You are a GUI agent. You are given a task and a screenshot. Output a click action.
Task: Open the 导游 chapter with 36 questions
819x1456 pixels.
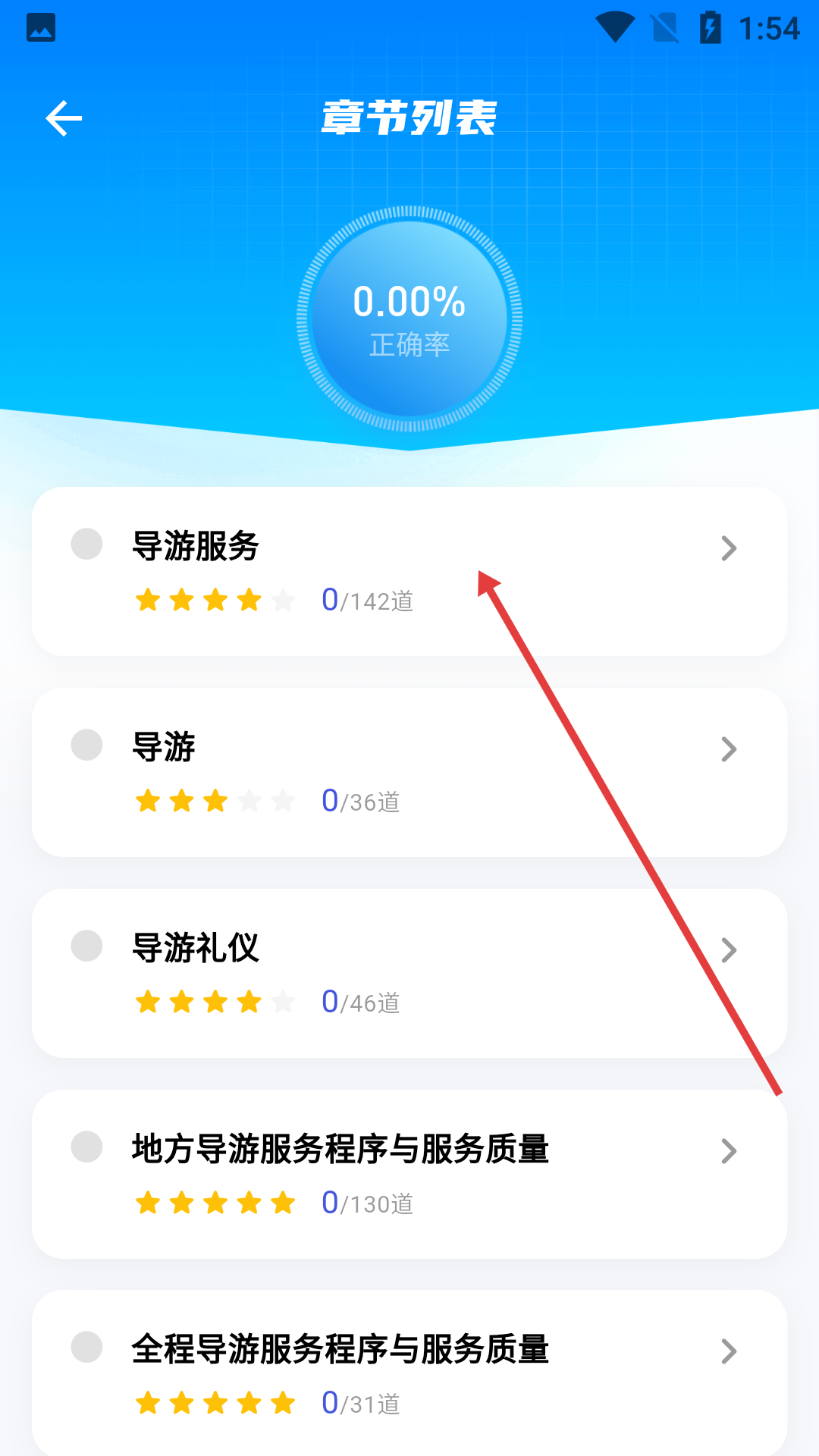(x=409, y=772)
